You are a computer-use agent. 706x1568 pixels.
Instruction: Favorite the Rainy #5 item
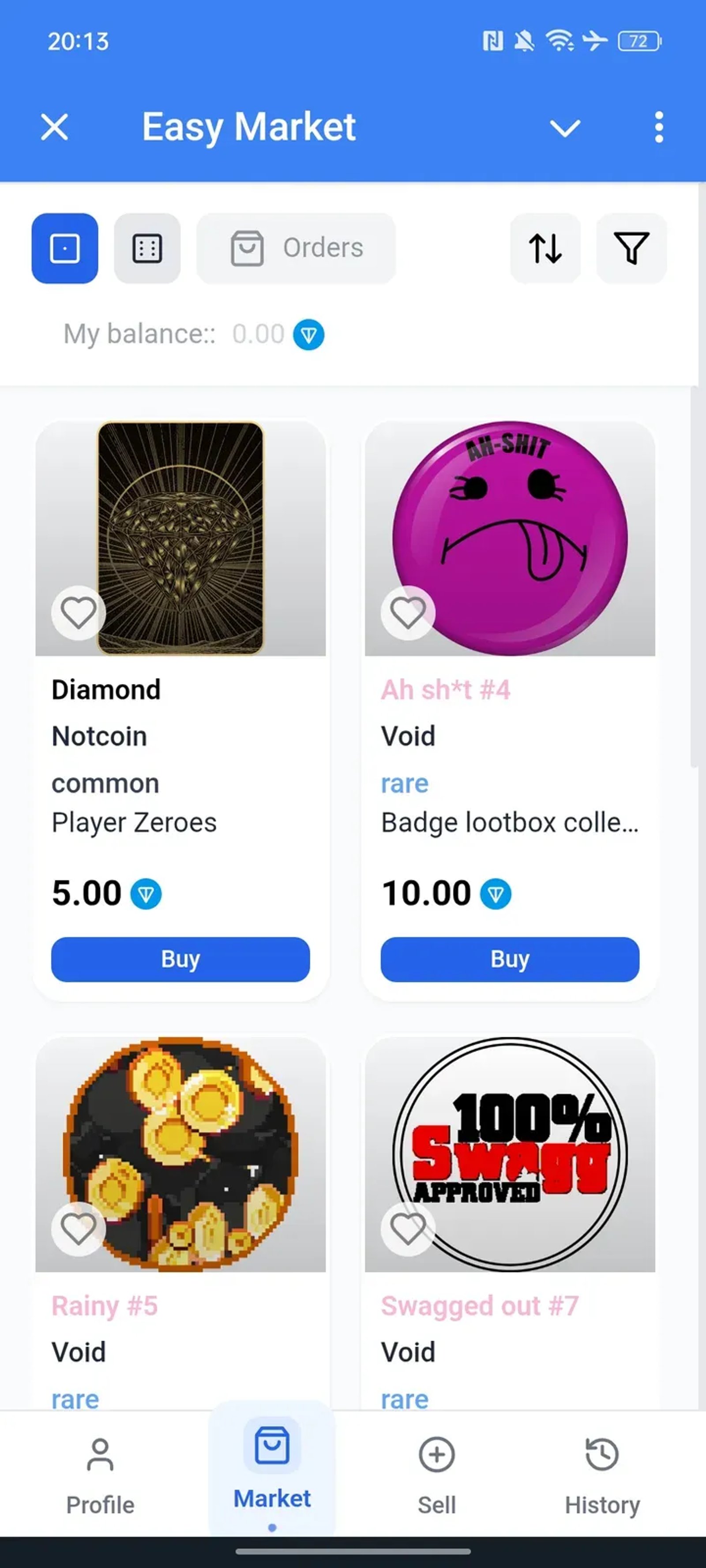point(79,1229)
